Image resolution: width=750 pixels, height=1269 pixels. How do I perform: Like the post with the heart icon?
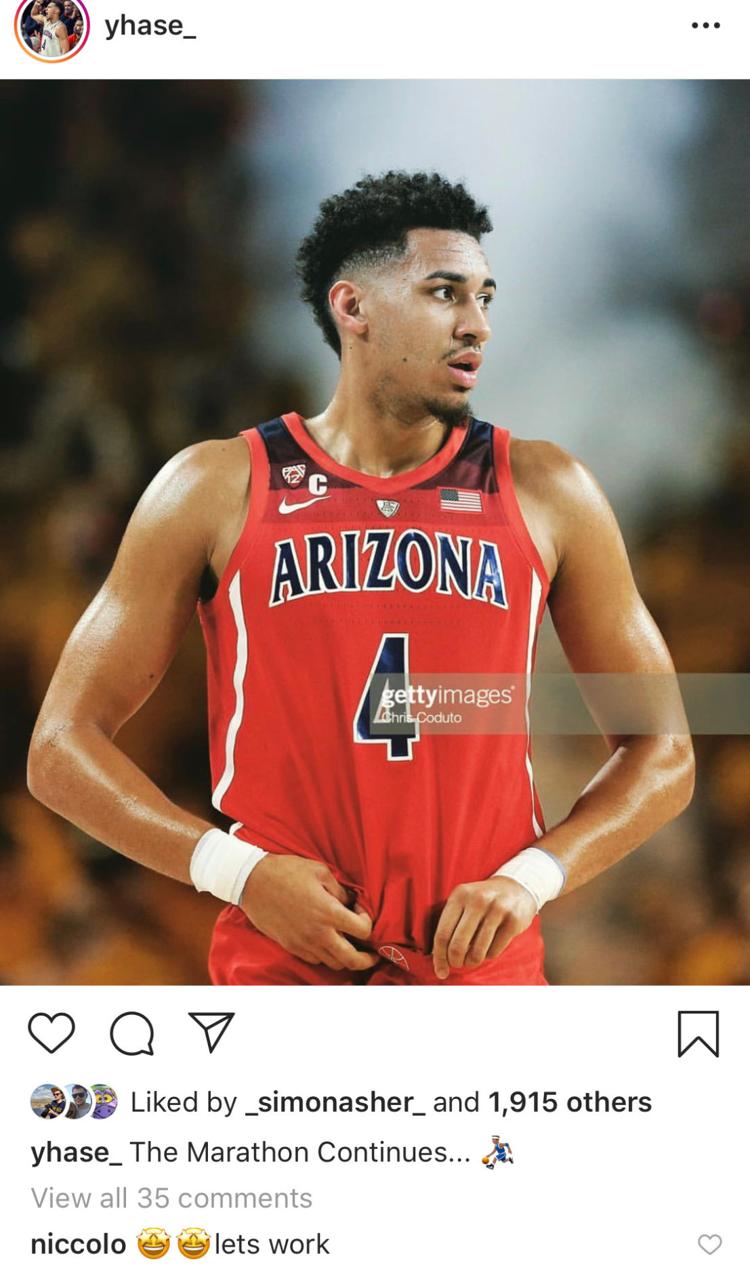51,1033
